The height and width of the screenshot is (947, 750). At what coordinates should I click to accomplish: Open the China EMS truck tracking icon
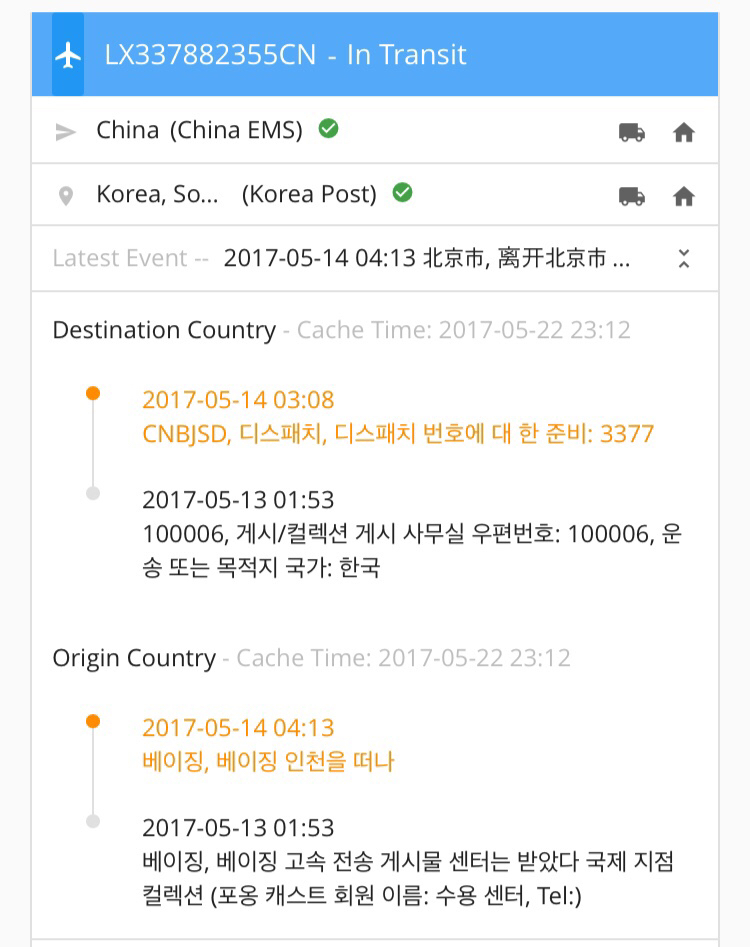pos(631,132)
